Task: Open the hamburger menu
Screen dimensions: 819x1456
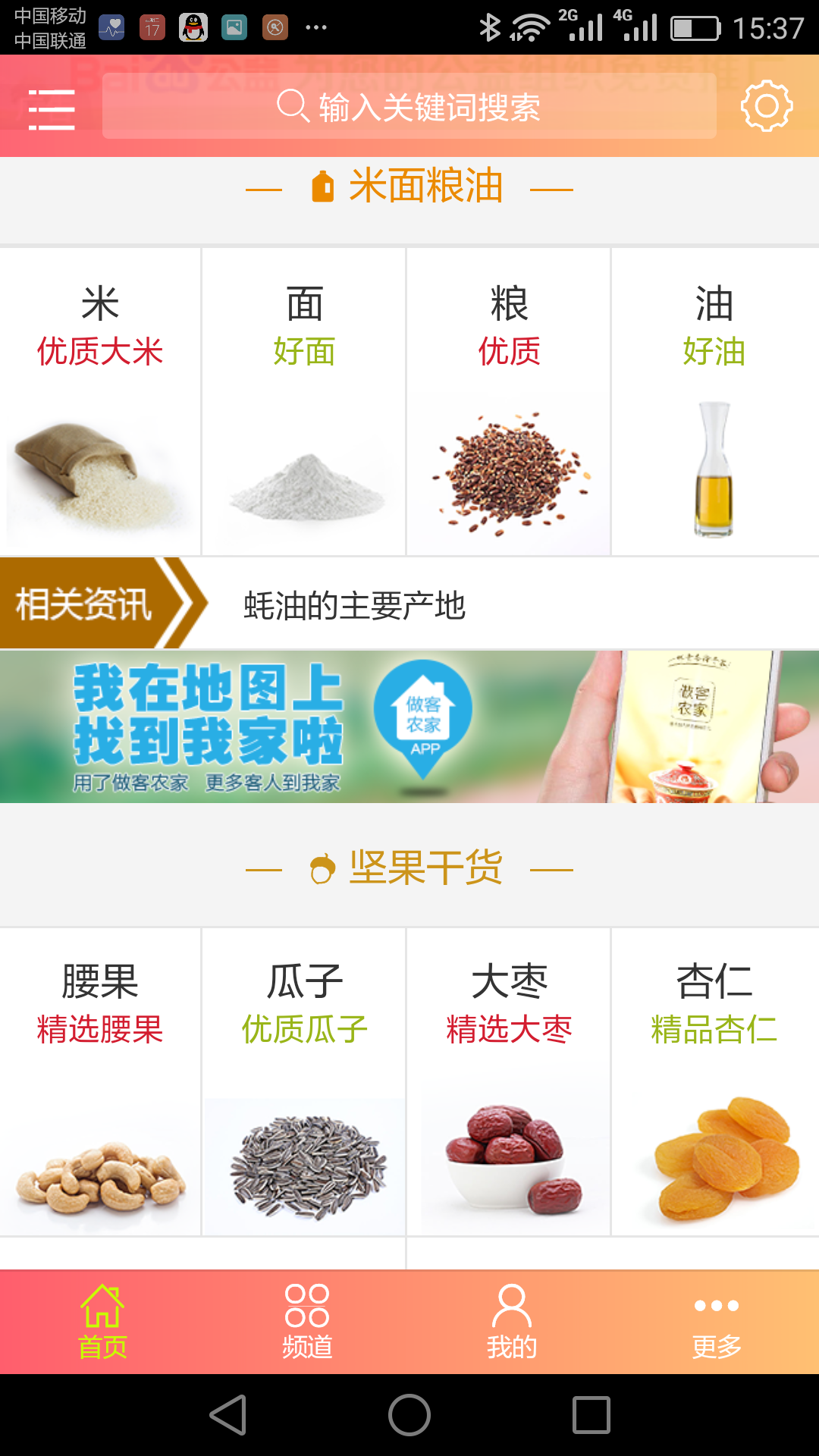Action: [x=51, y=109]
